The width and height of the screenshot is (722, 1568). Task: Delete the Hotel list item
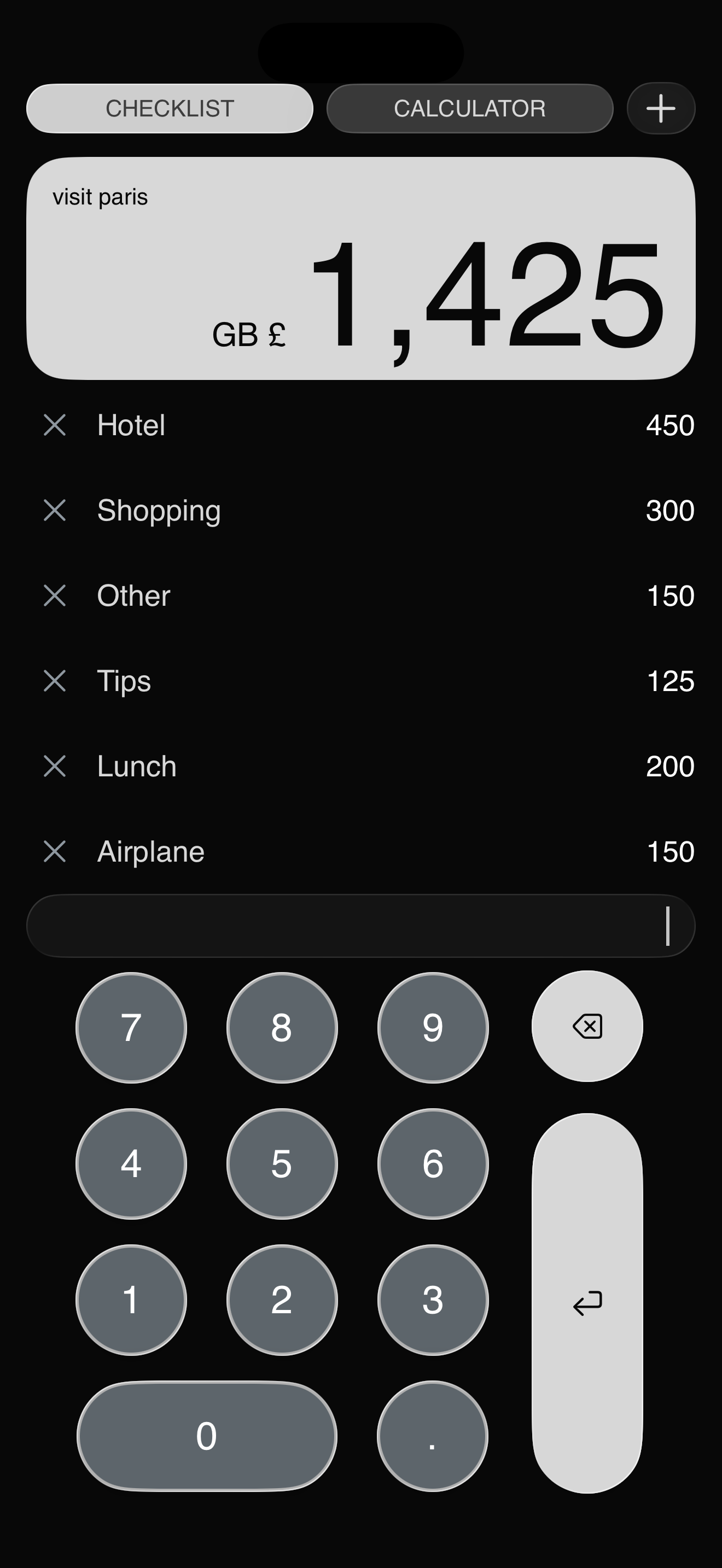(54, 425)
